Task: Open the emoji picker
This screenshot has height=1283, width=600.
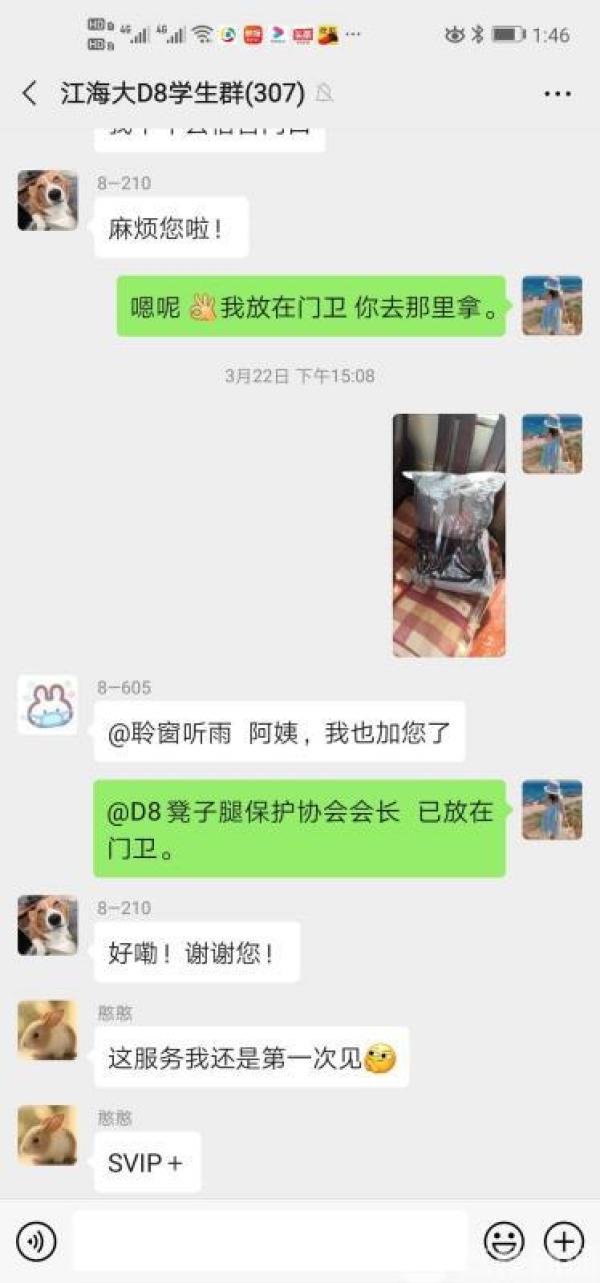Action: click(504, 1241)
